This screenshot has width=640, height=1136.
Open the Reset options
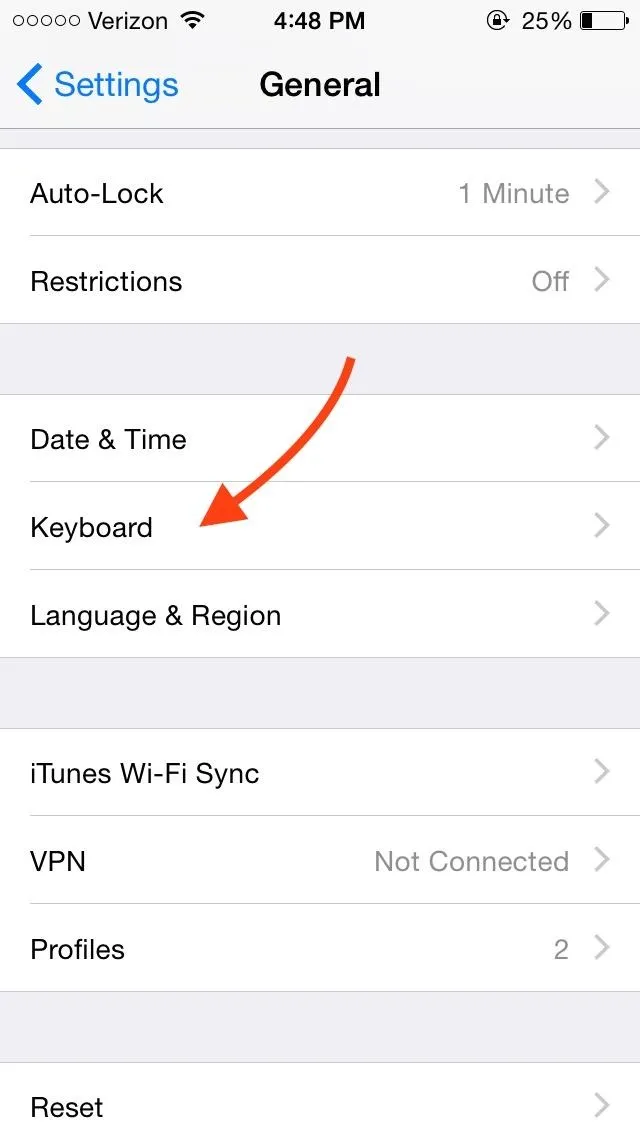pos(320,1101)
